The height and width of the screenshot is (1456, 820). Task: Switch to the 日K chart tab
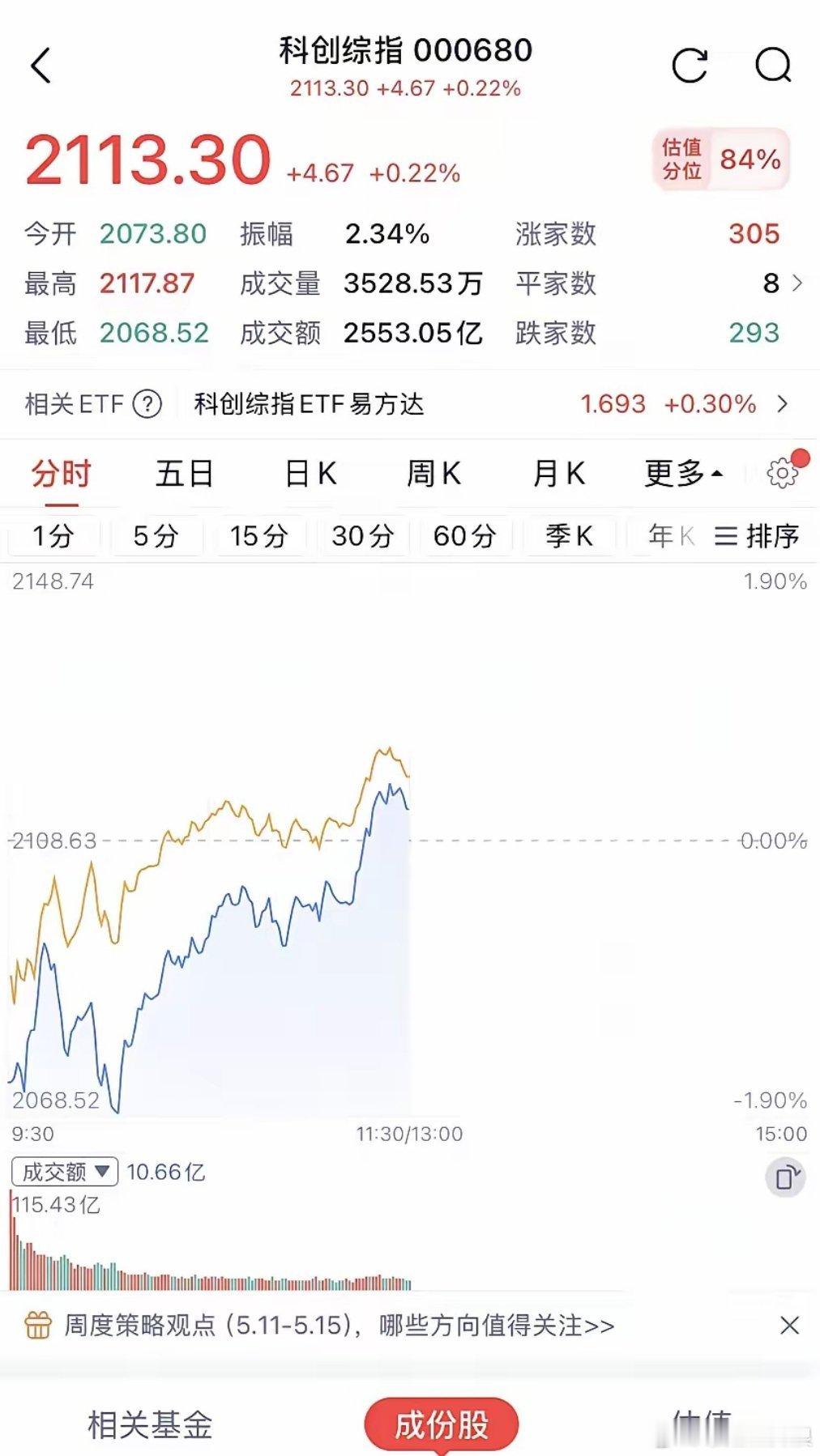point(310,474)
